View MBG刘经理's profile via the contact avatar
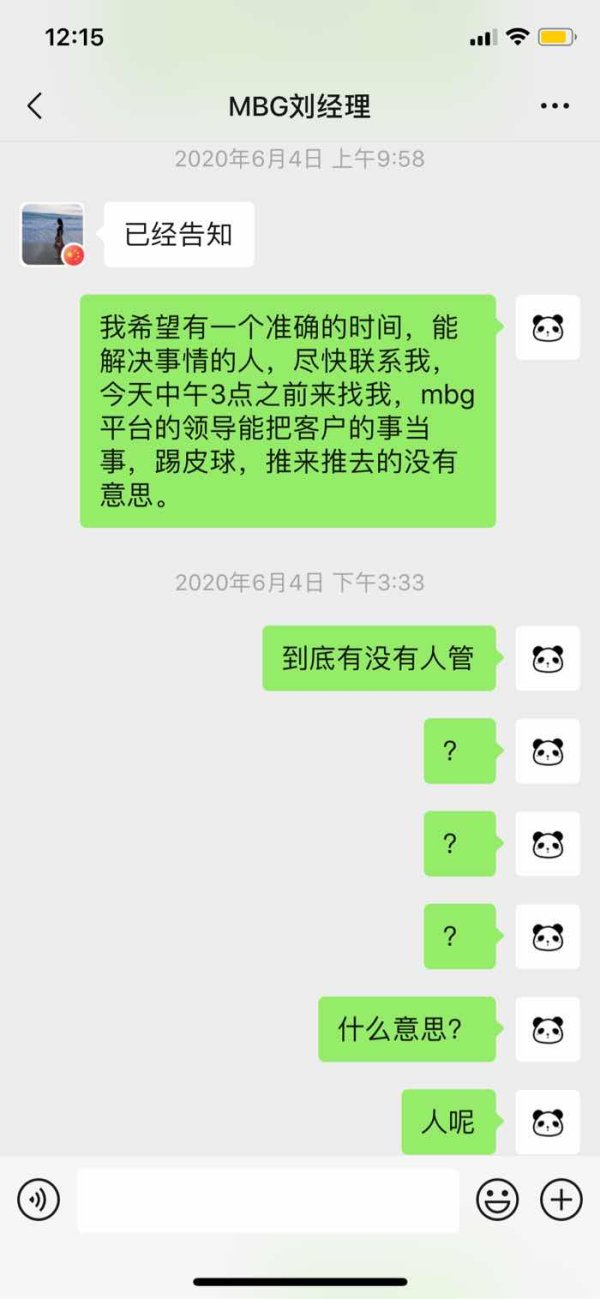This screenshot has height=1299, width=600. pos(53,235)
